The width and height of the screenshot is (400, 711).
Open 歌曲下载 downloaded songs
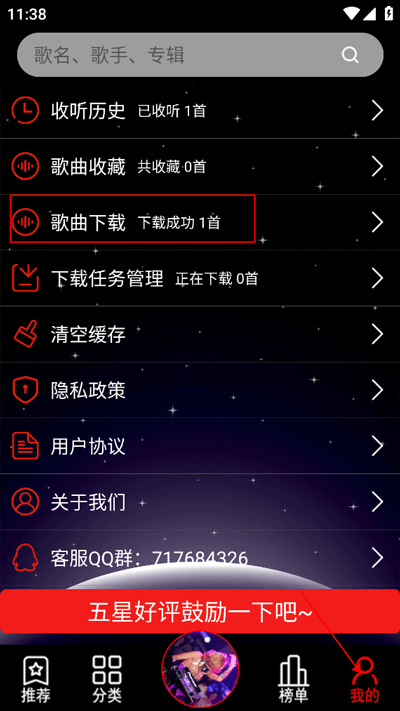point(200,222)
